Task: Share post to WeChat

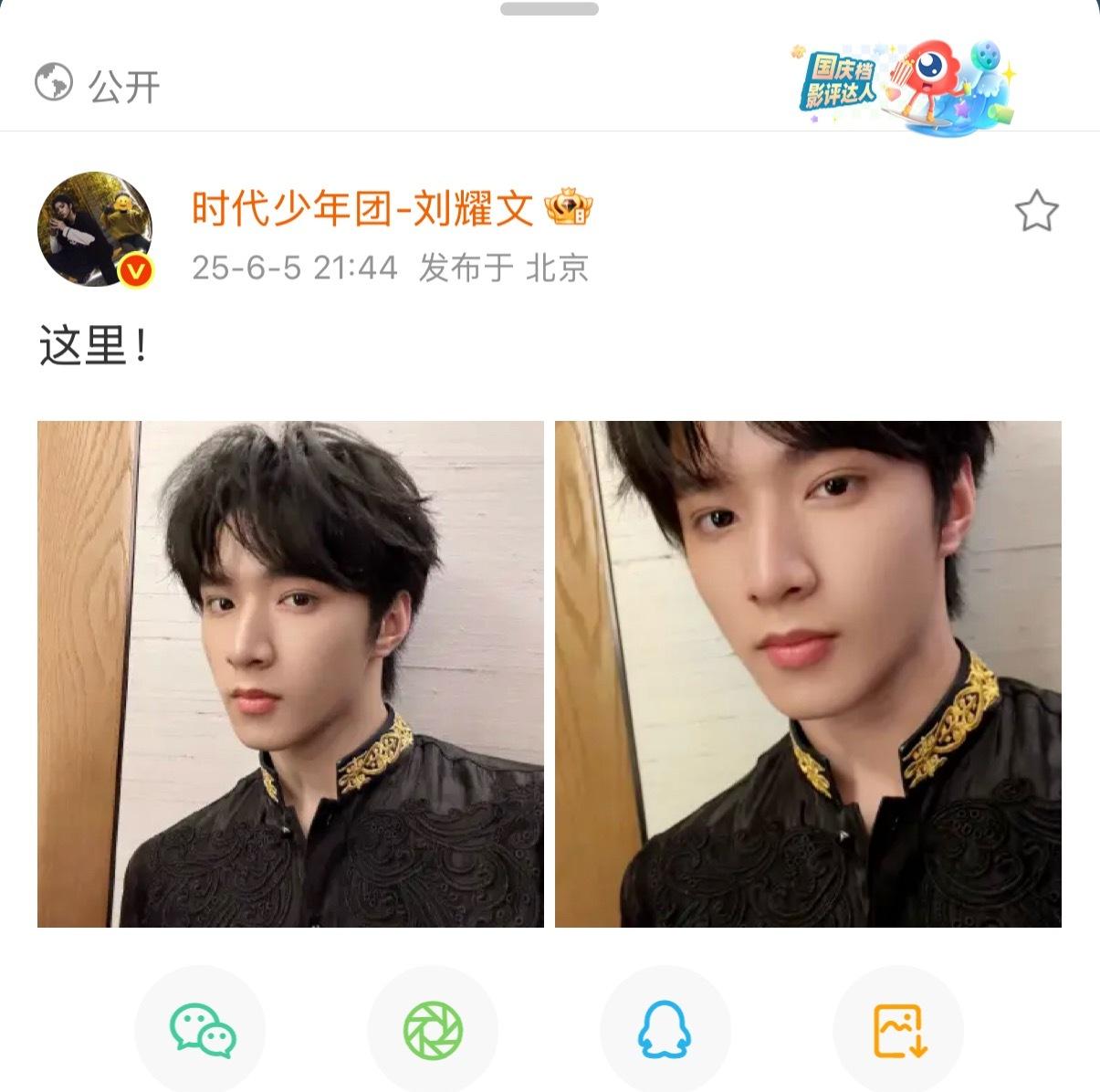Action: [202, 1031]
